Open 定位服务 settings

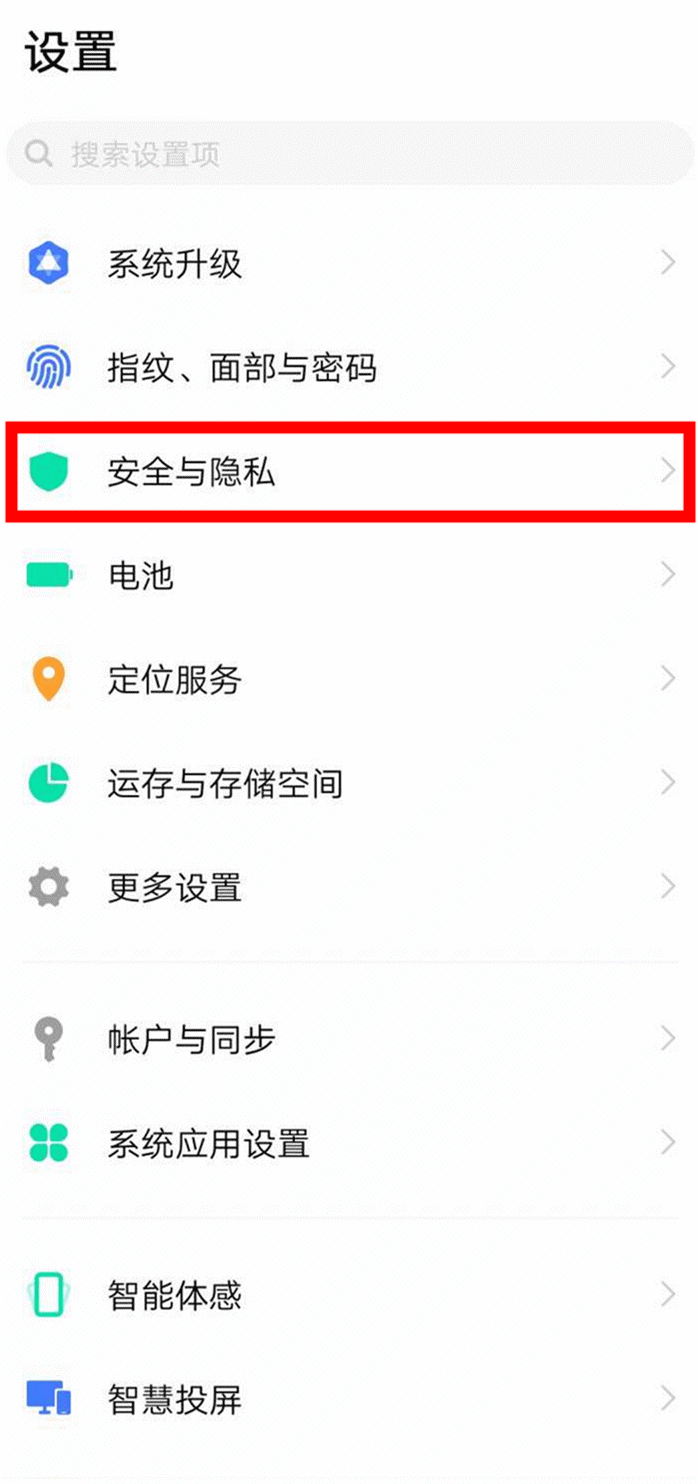349,680
